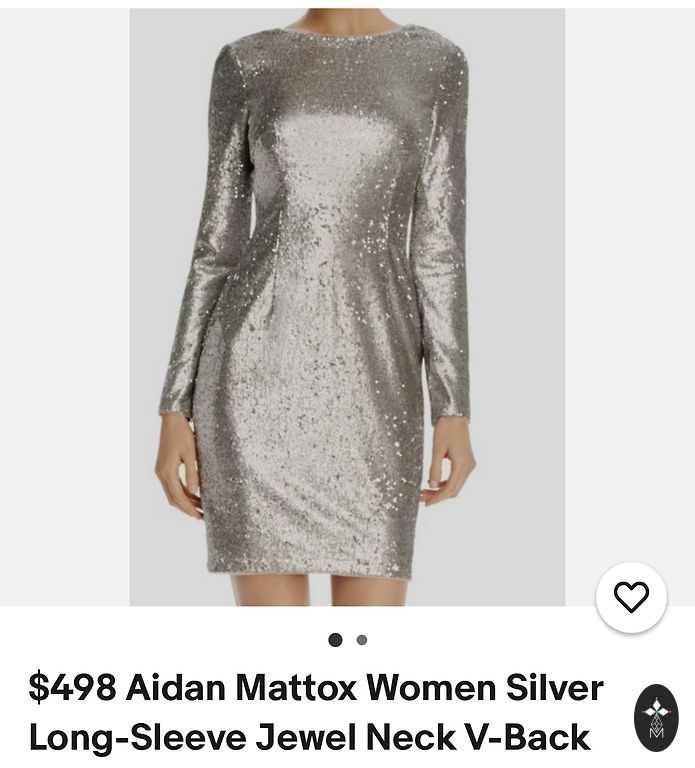Image resolution: width=695 pixels, height=768 pixels.
Task: Add this dress to watchlist with heart
Action: pos(631,597)
